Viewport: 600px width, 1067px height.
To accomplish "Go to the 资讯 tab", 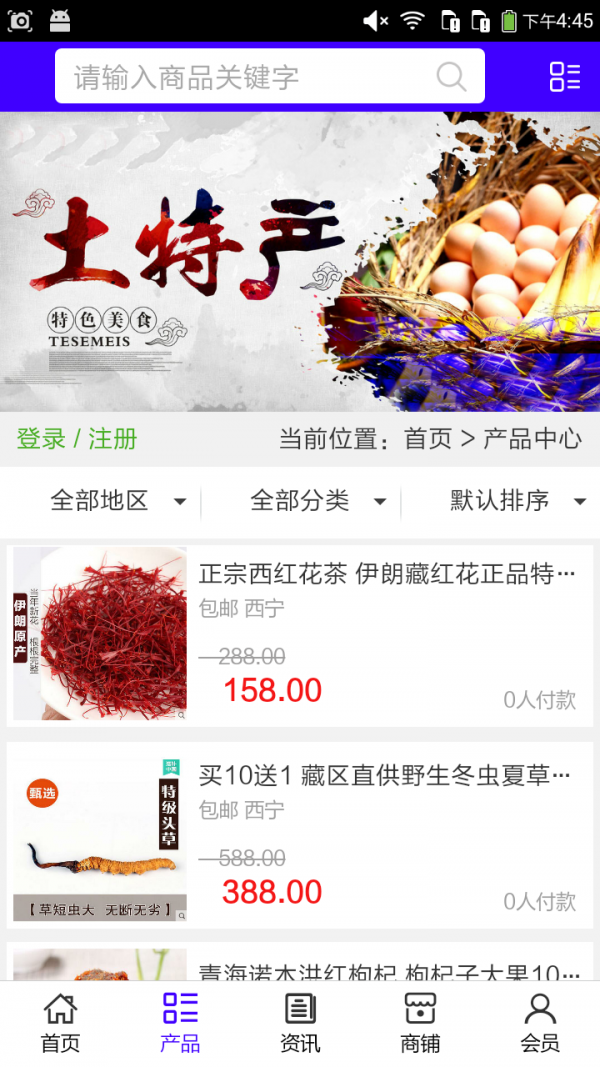I will pyautogui.click(x=300, y=1023).
